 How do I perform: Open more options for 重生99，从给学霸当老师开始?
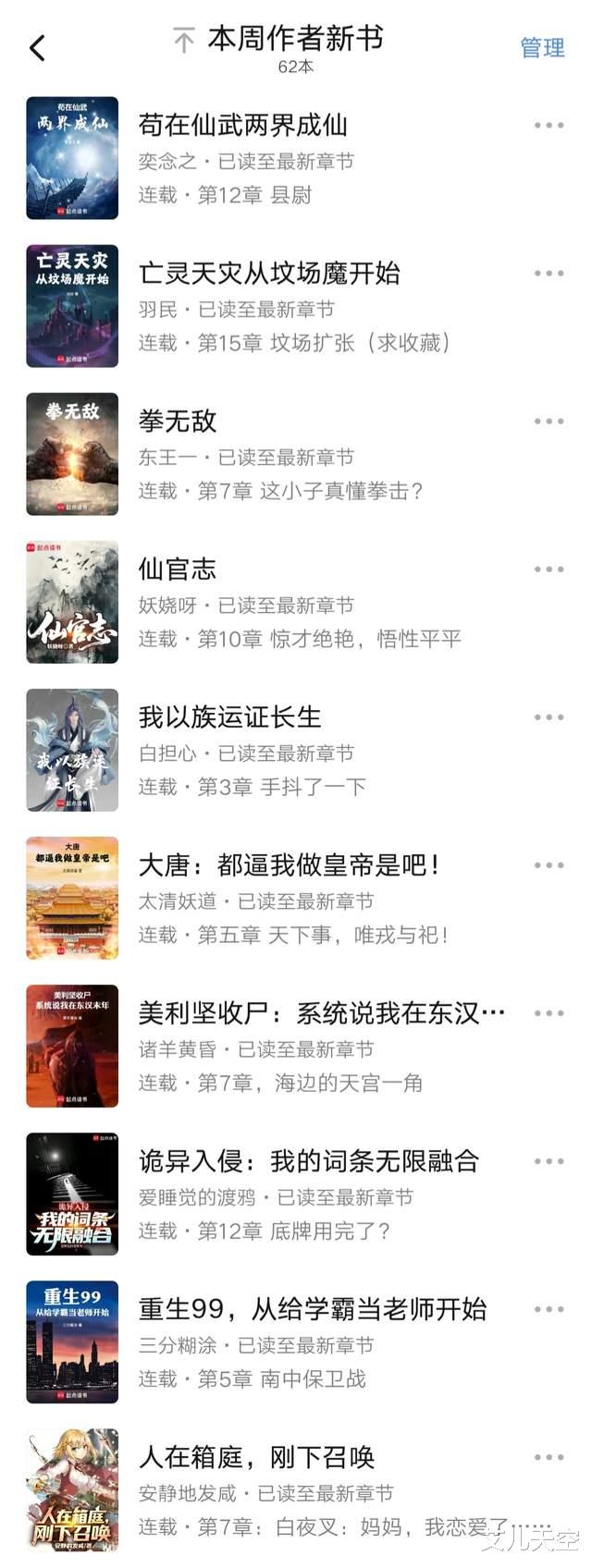point(549,1309)
